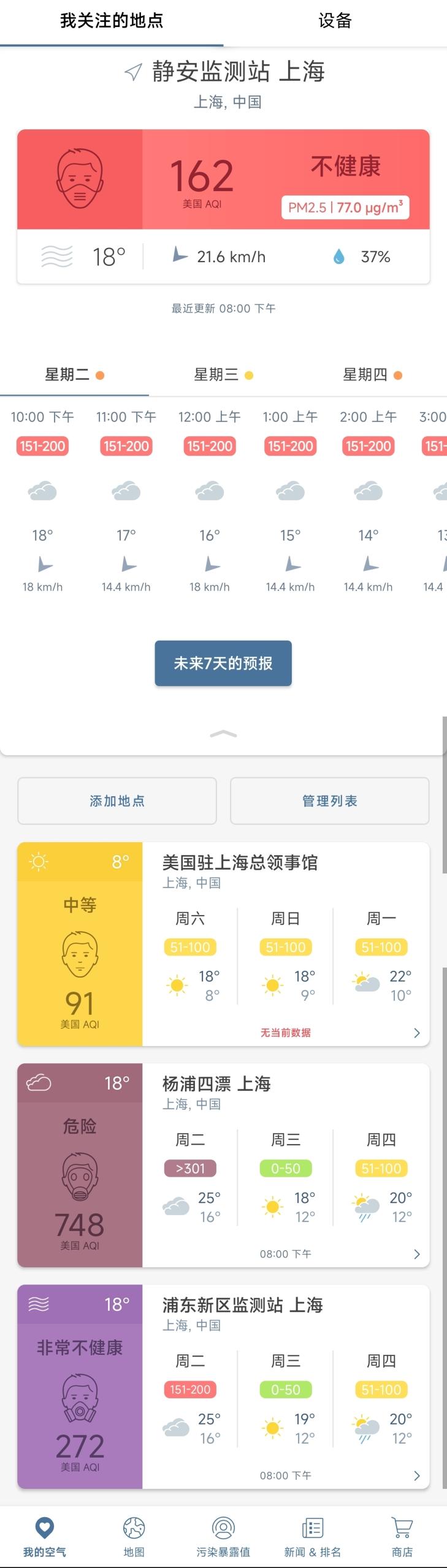Go to the 地图 tab
Viewport: 447px width, 1568px height.
tap(134, 1536)
